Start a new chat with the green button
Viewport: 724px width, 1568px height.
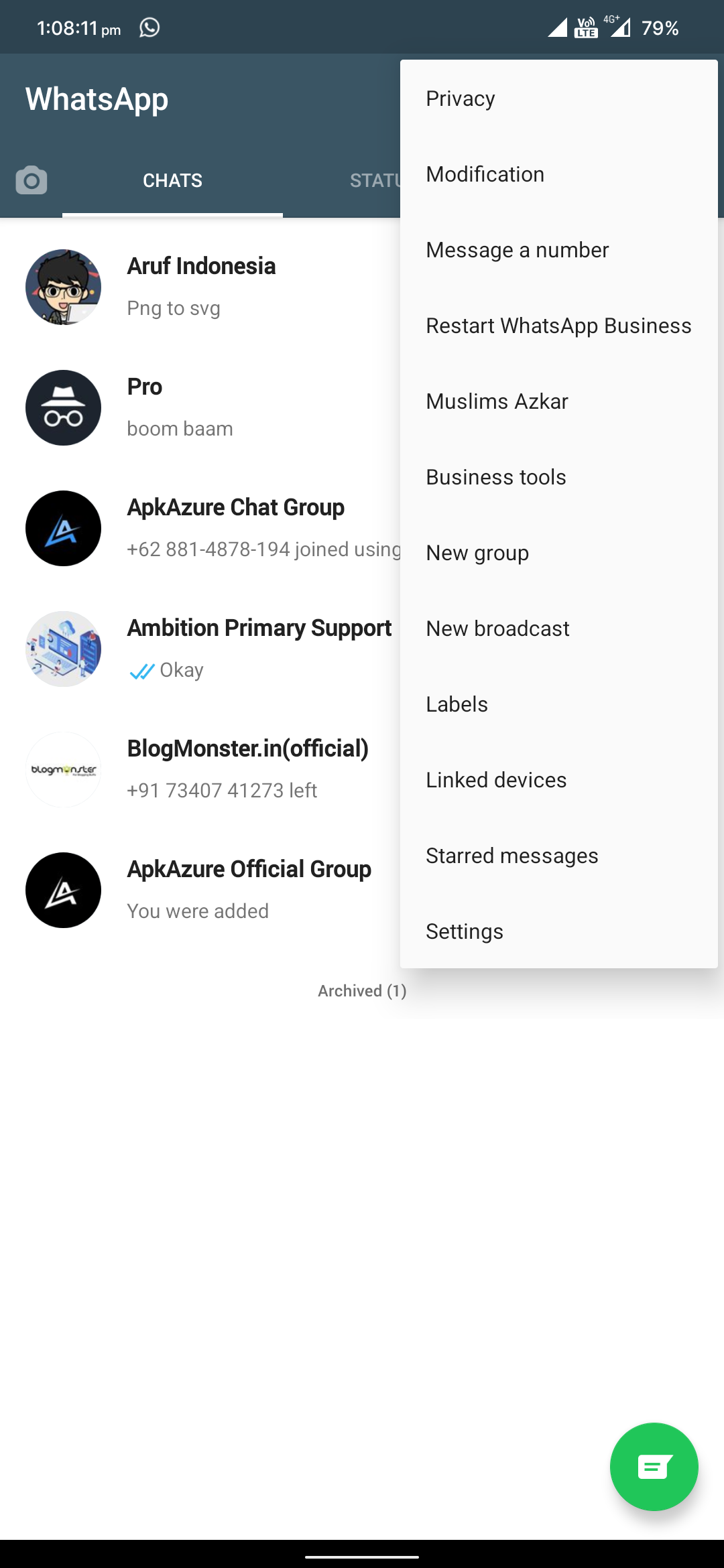pyautogui.click(x=654, y=1467)
